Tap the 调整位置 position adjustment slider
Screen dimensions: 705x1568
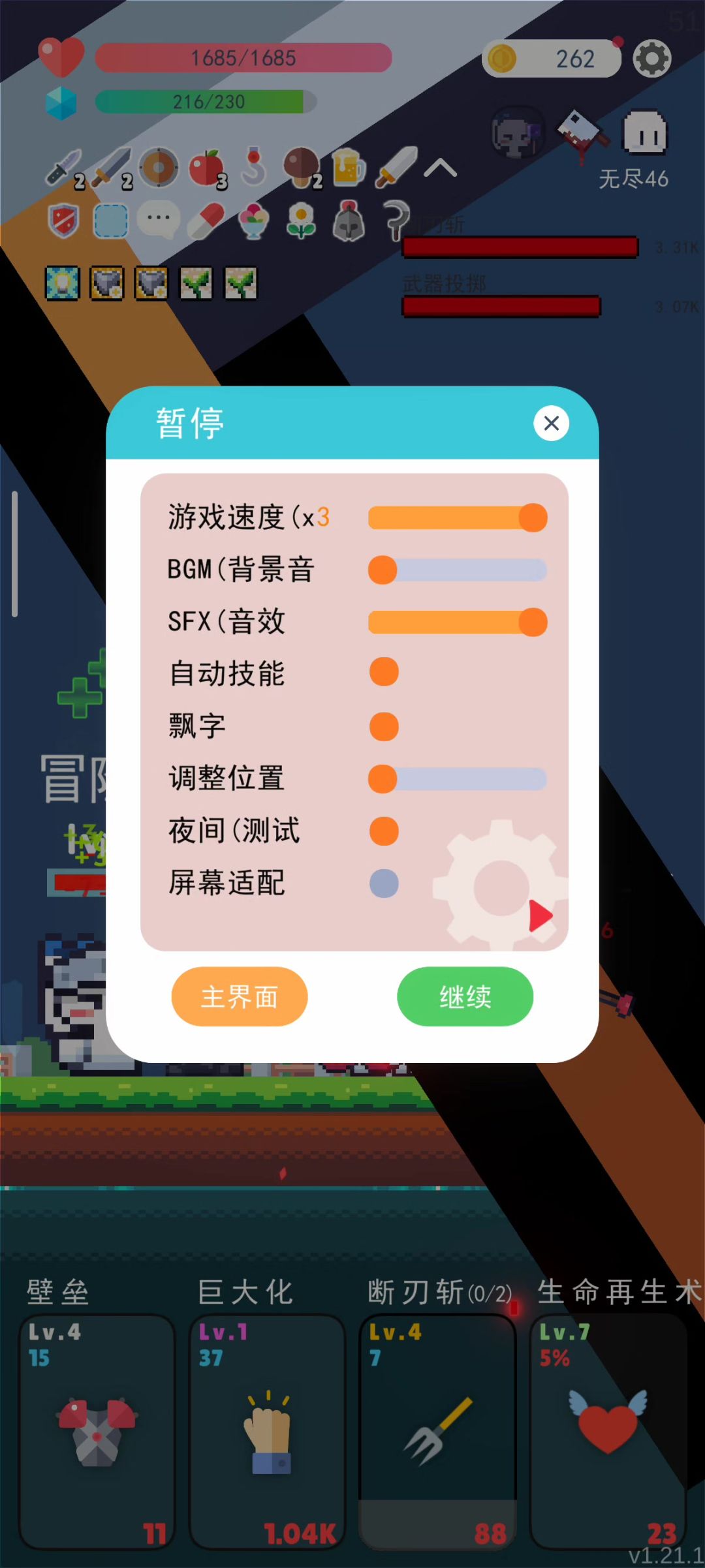point(457,779)
